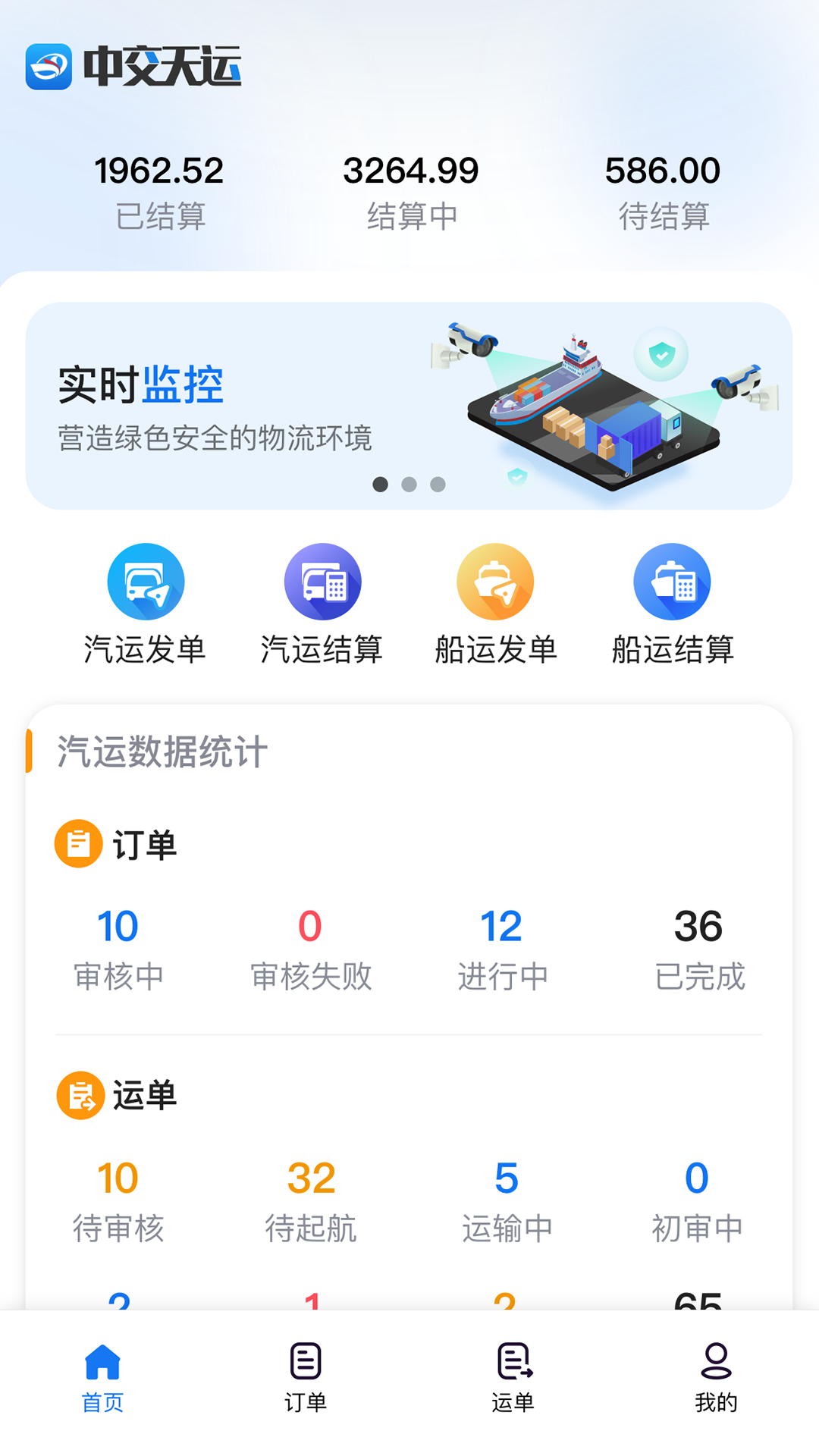Open 船运结算 shortcut
The image size is (819, 1456).
tap(673, 604)
